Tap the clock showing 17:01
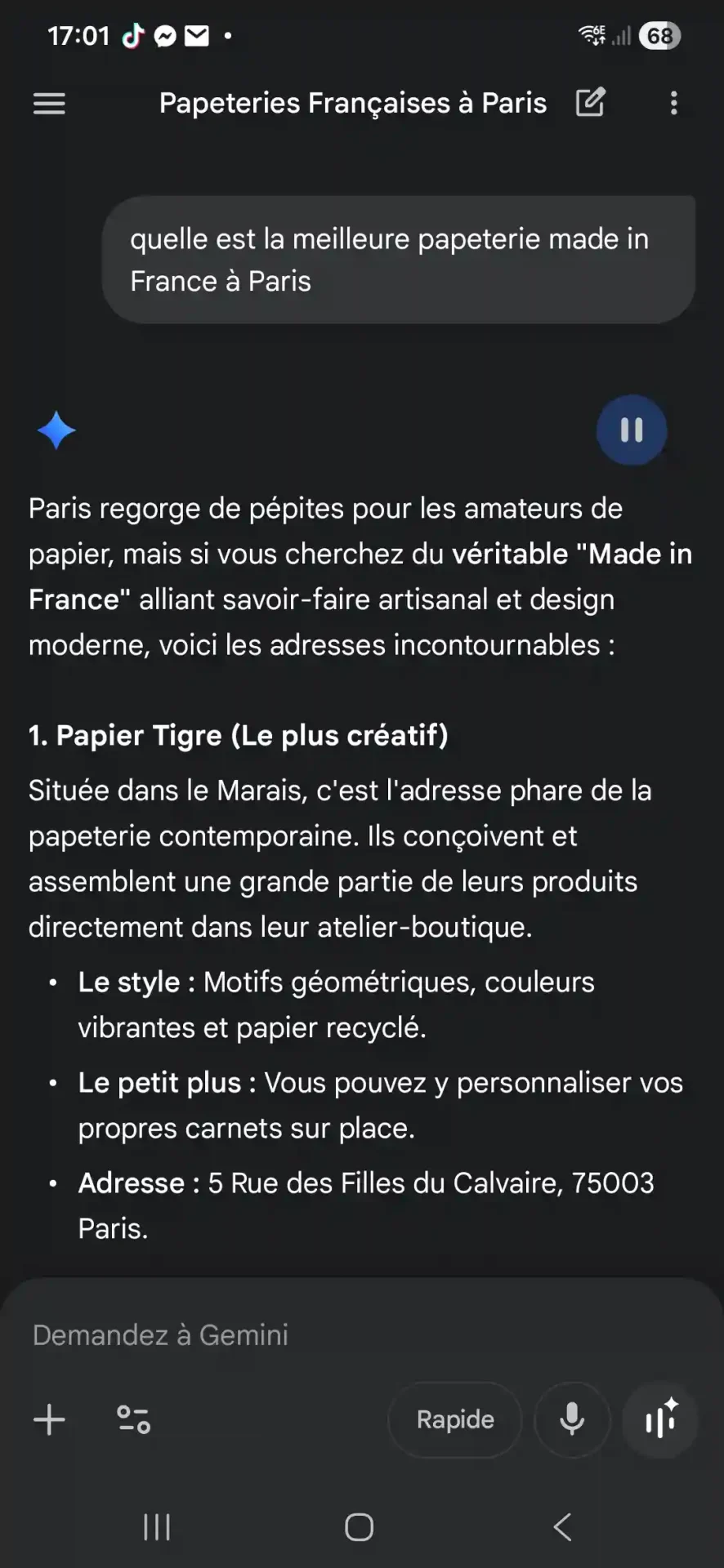This screenshot has height=1568, width=724. point(77,35)
